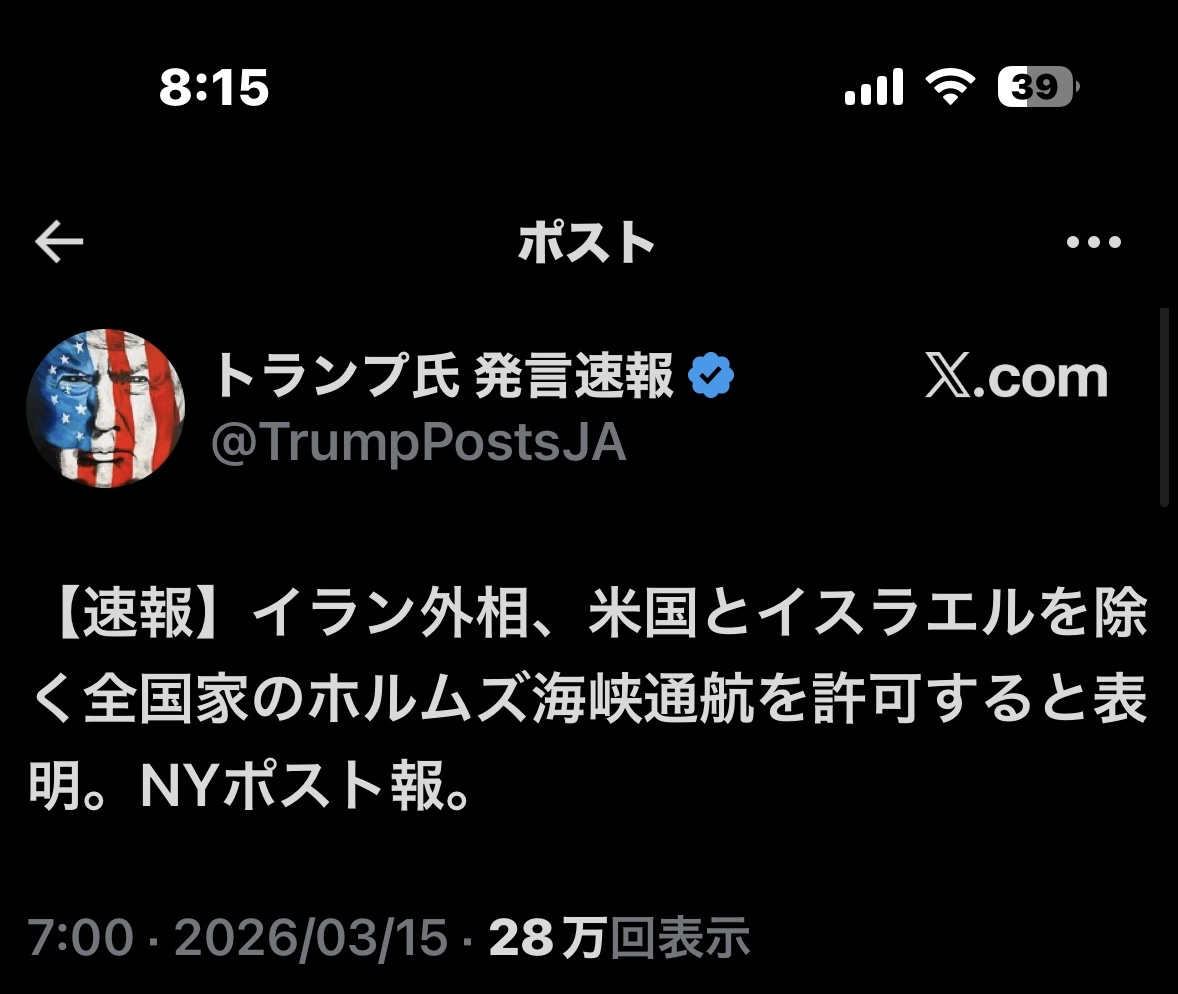Open the @TrumpPostsJA account name

418,444
